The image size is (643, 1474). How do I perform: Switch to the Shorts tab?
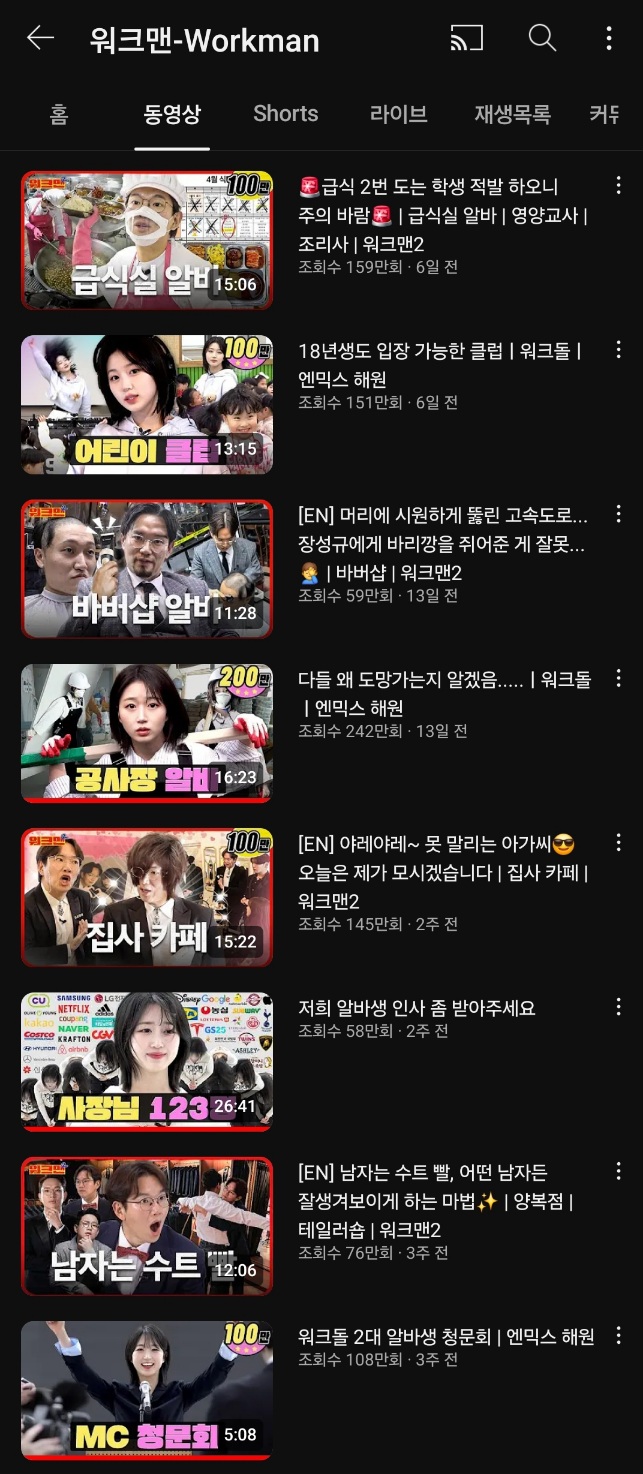pyautogui.click(x=285, y=114)
